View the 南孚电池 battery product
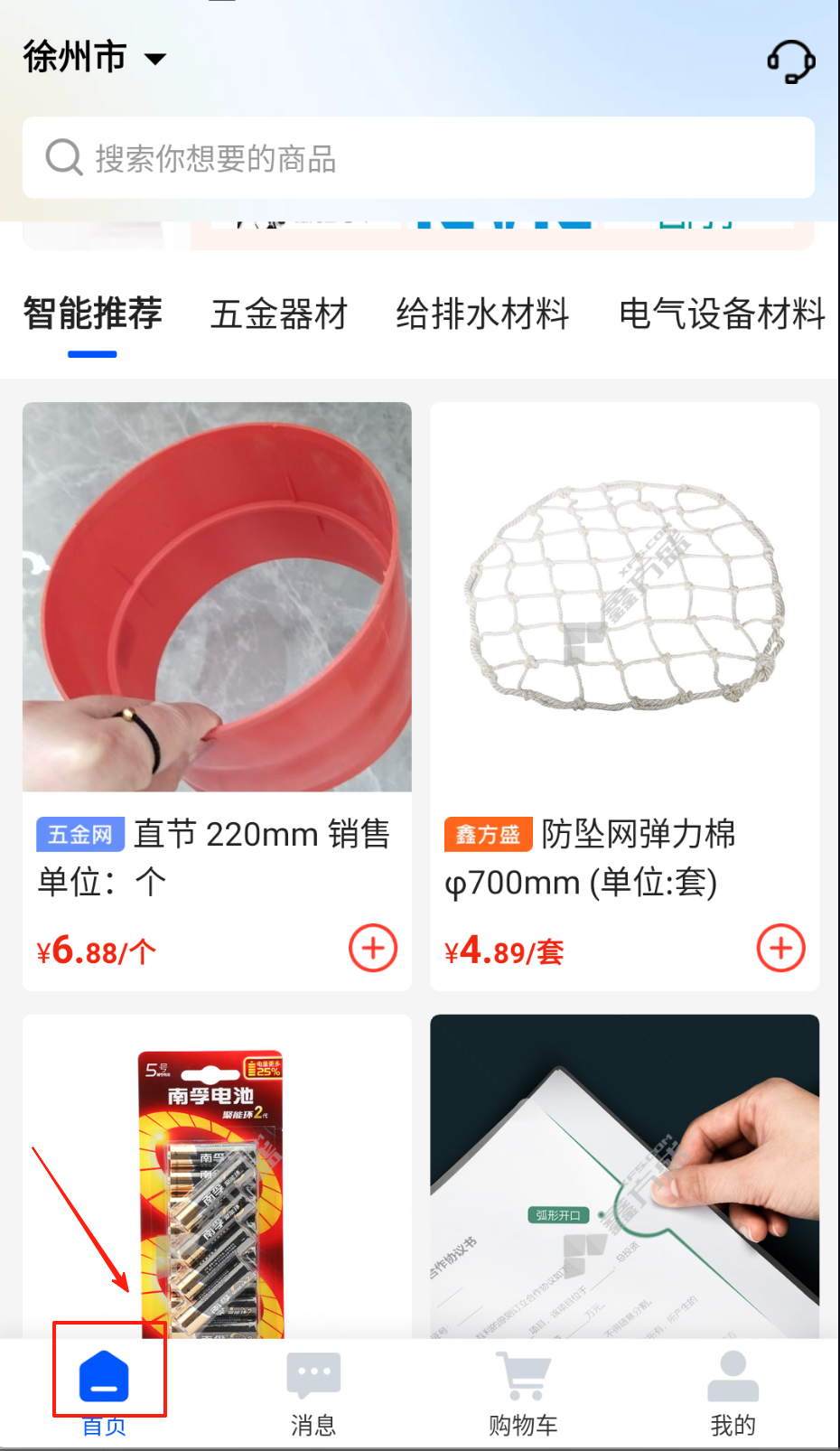The height and width of the screenshot is (1451, 840). tap(217, 1184)
